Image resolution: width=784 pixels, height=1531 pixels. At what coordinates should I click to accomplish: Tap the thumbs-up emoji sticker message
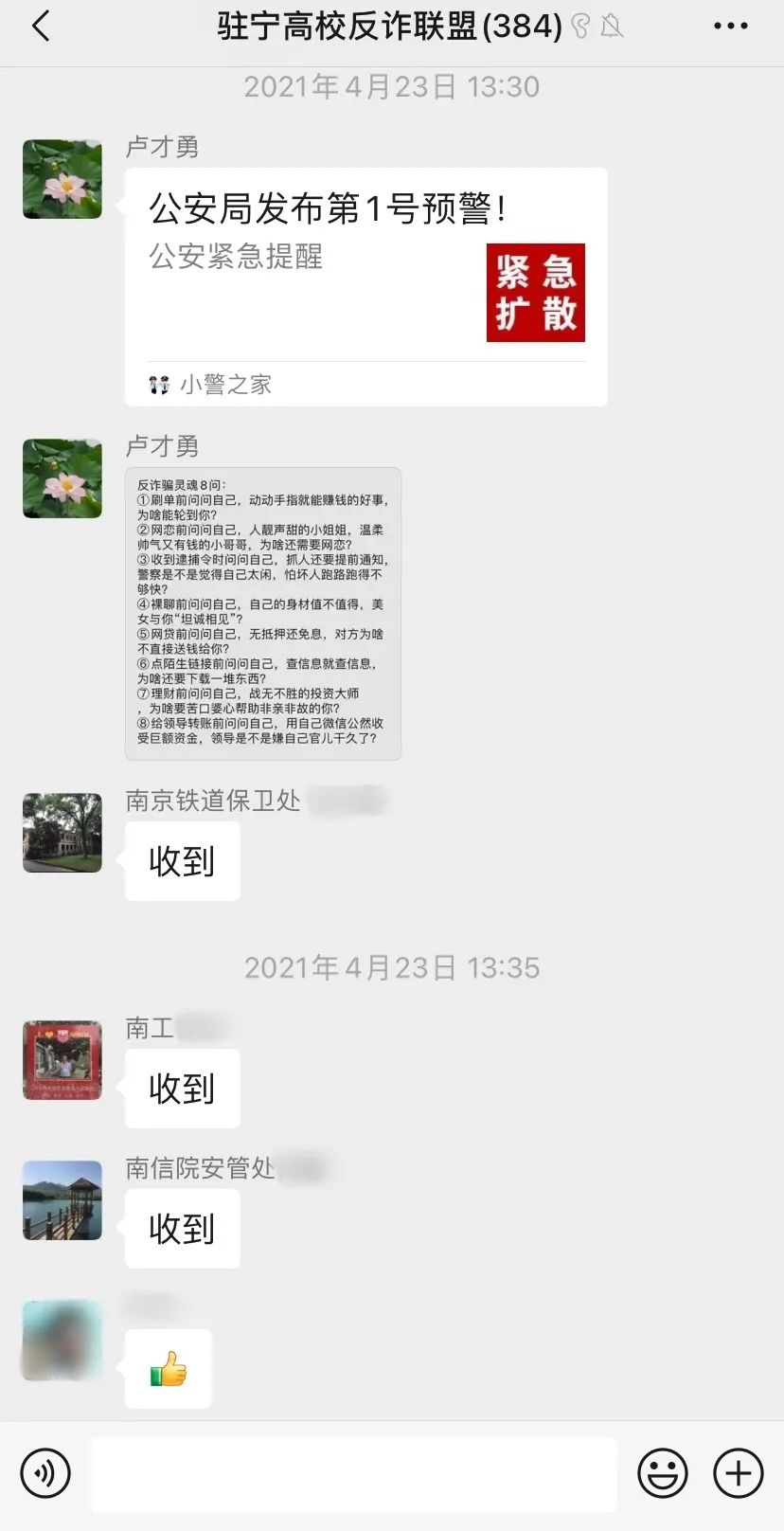[168, 1368]
